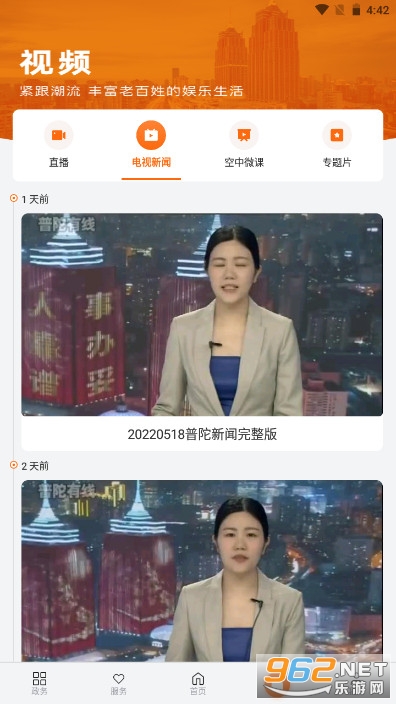The height and width of the screenshot is (704, 396).
Task: Open the 20220518普陀新闻完整版 video
Action: pyautogui.click(x=202, y=332)
